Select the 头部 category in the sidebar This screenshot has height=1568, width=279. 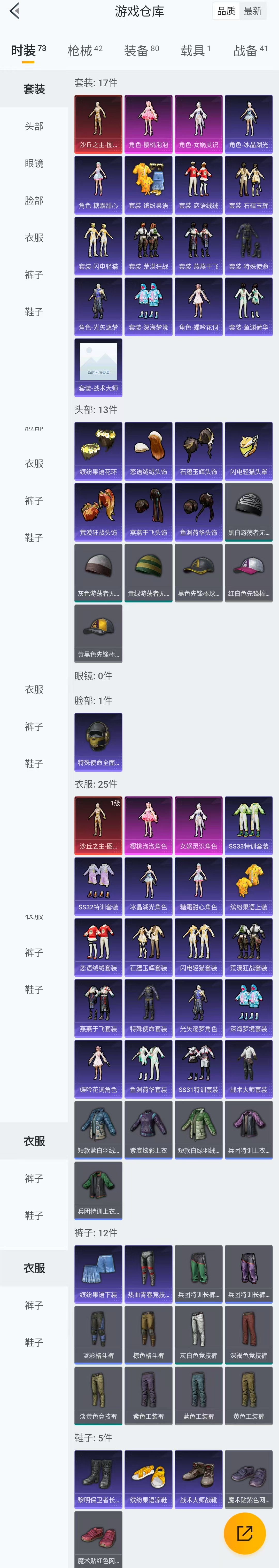34,126
